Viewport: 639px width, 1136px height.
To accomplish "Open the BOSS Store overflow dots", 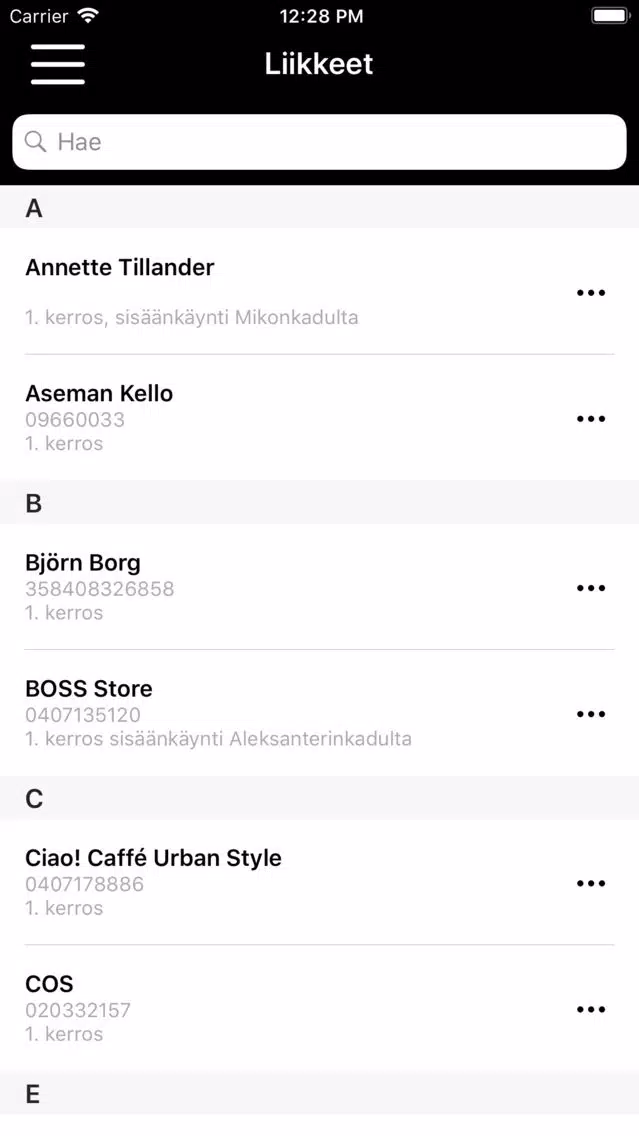I will point(590,714).
